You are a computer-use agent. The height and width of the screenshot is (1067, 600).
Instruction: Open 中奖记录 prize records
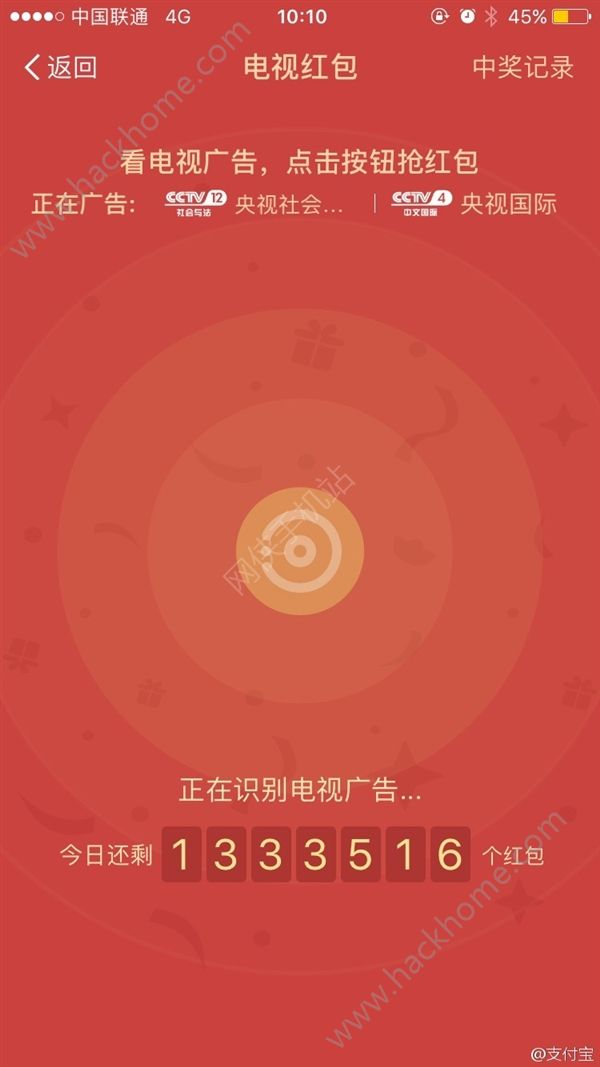[523, 68]
